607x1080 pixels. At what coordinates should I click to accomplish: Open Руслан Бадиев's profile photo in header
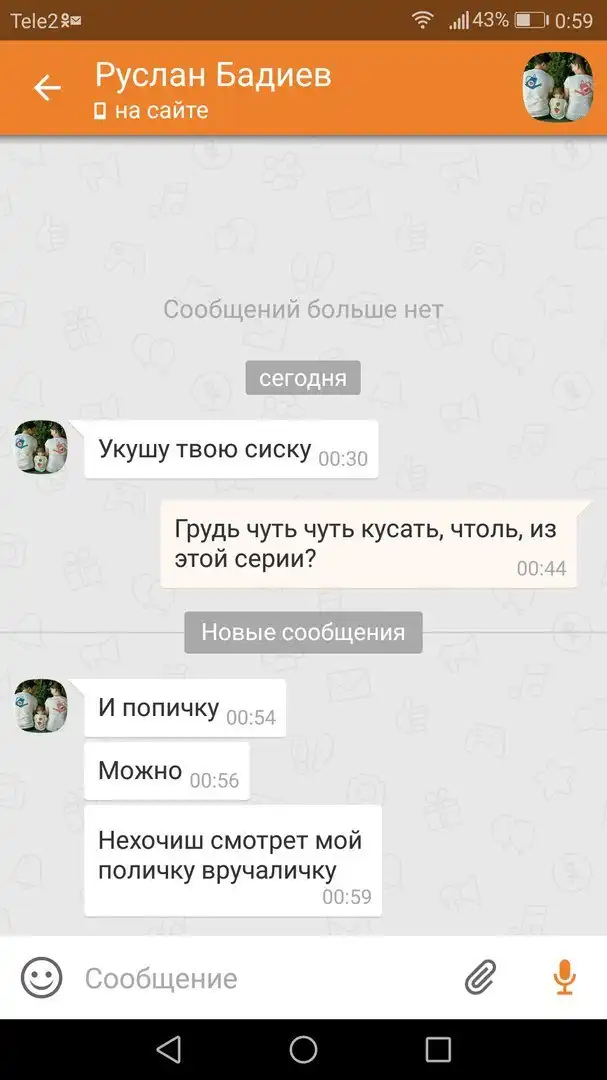coord(551,87)
